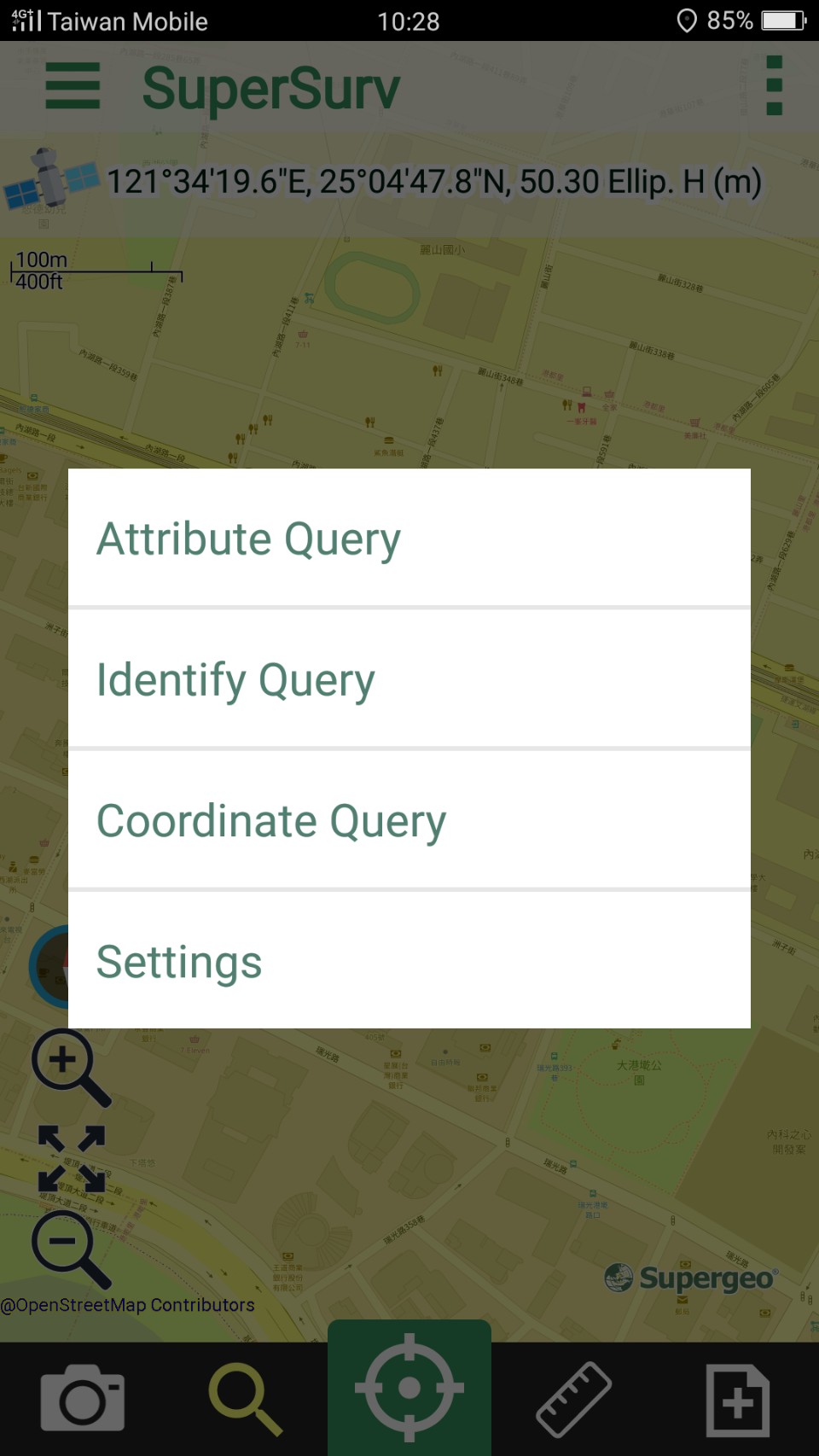Choose Identify Query option
Image resolution: width=819 pixels, height=1456 pixels.
[x=409, y=680]
